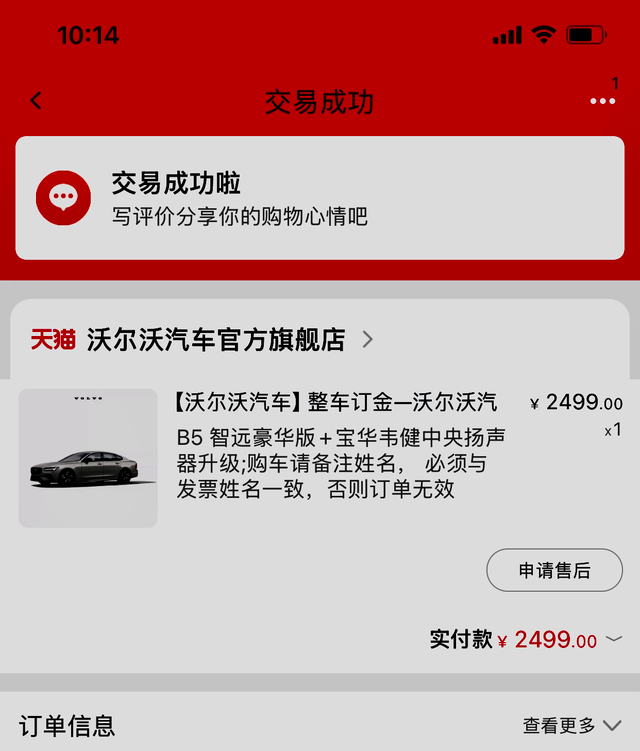Viewport: 640px width, 751px height.
Task: Open the Volvo car product thumbnail
Action: 88,458
